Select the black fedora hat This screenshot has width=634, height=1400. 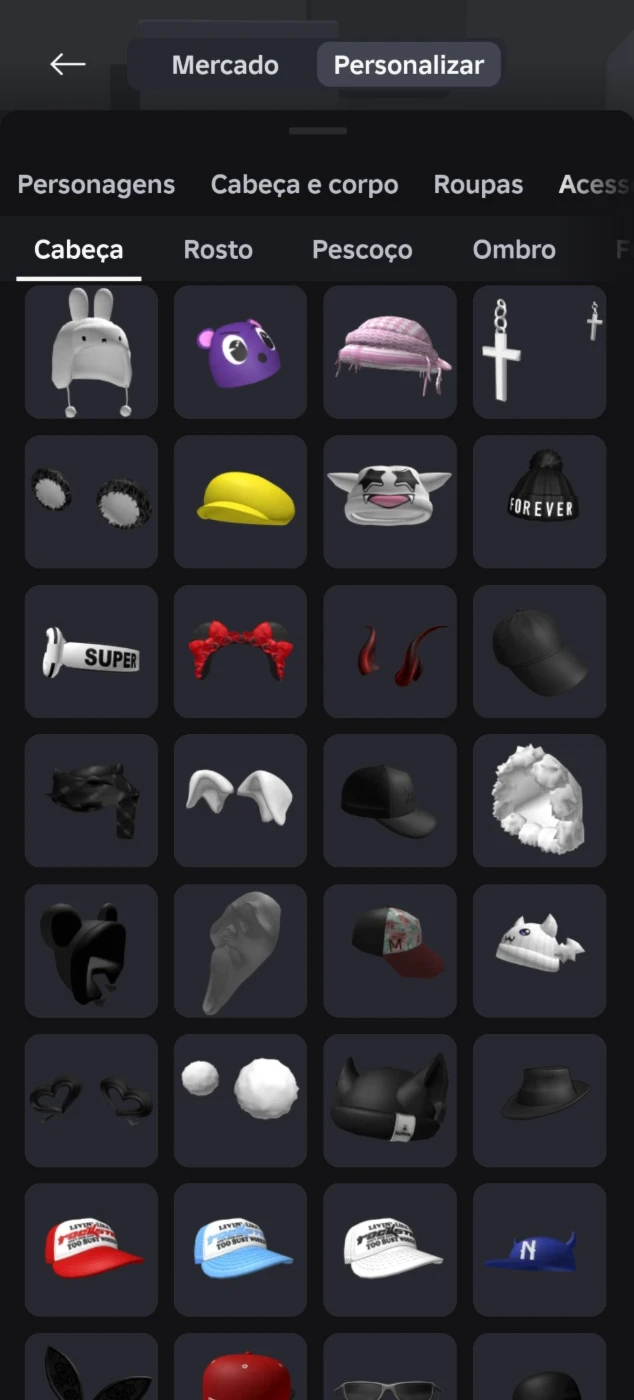[x=540, y=1101]
